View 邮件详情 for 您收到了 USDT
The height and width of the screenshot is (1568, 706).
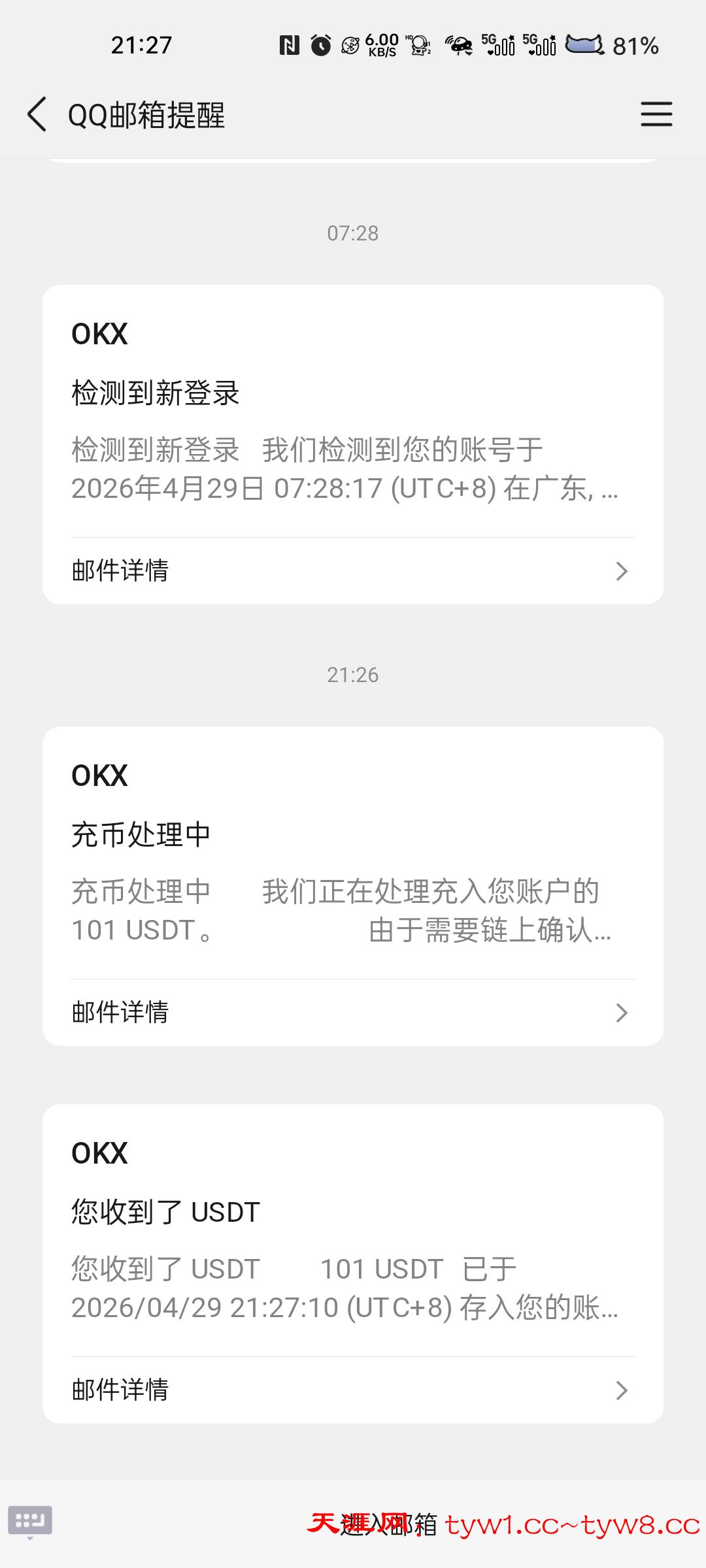pos(353,1390)
